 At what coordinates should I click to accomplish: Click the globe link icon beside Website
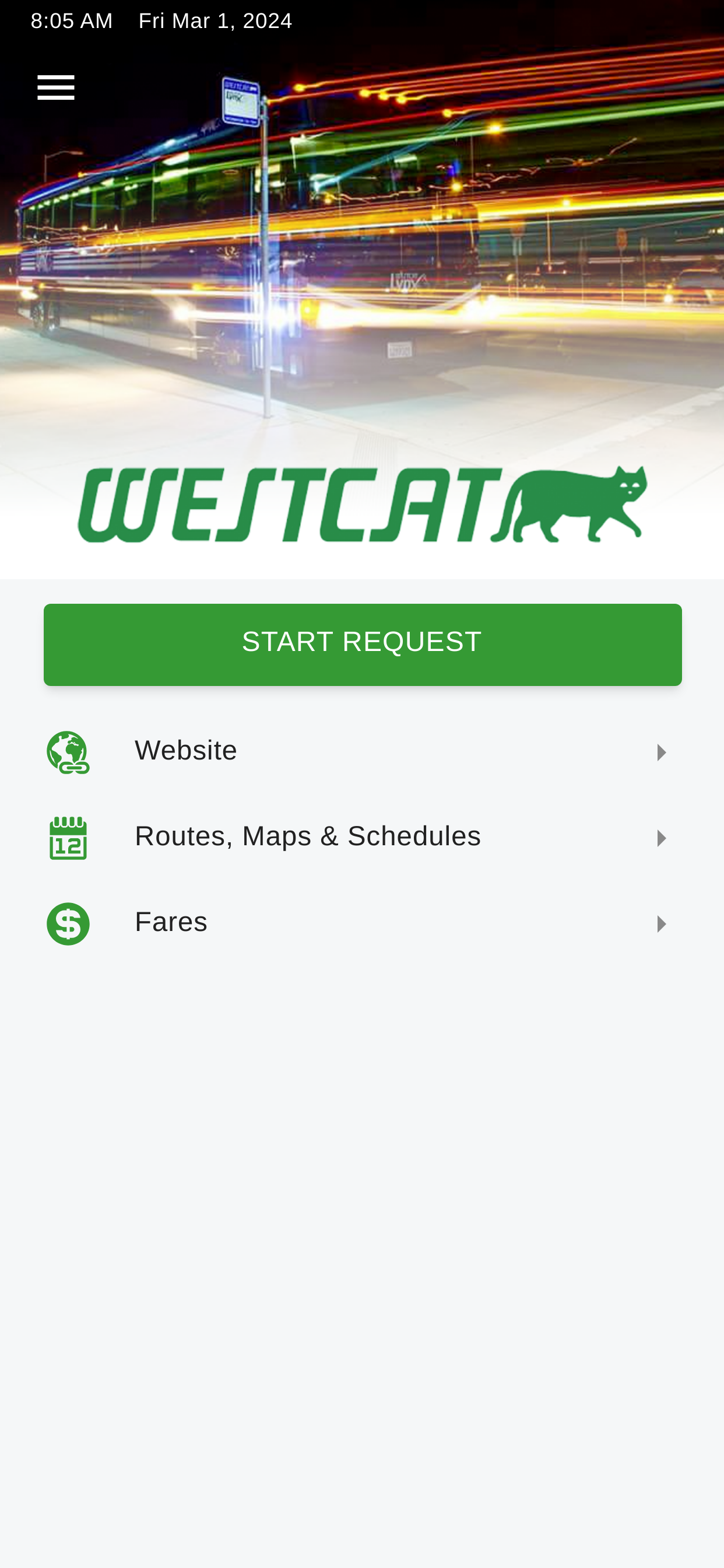tap(68, 751)
